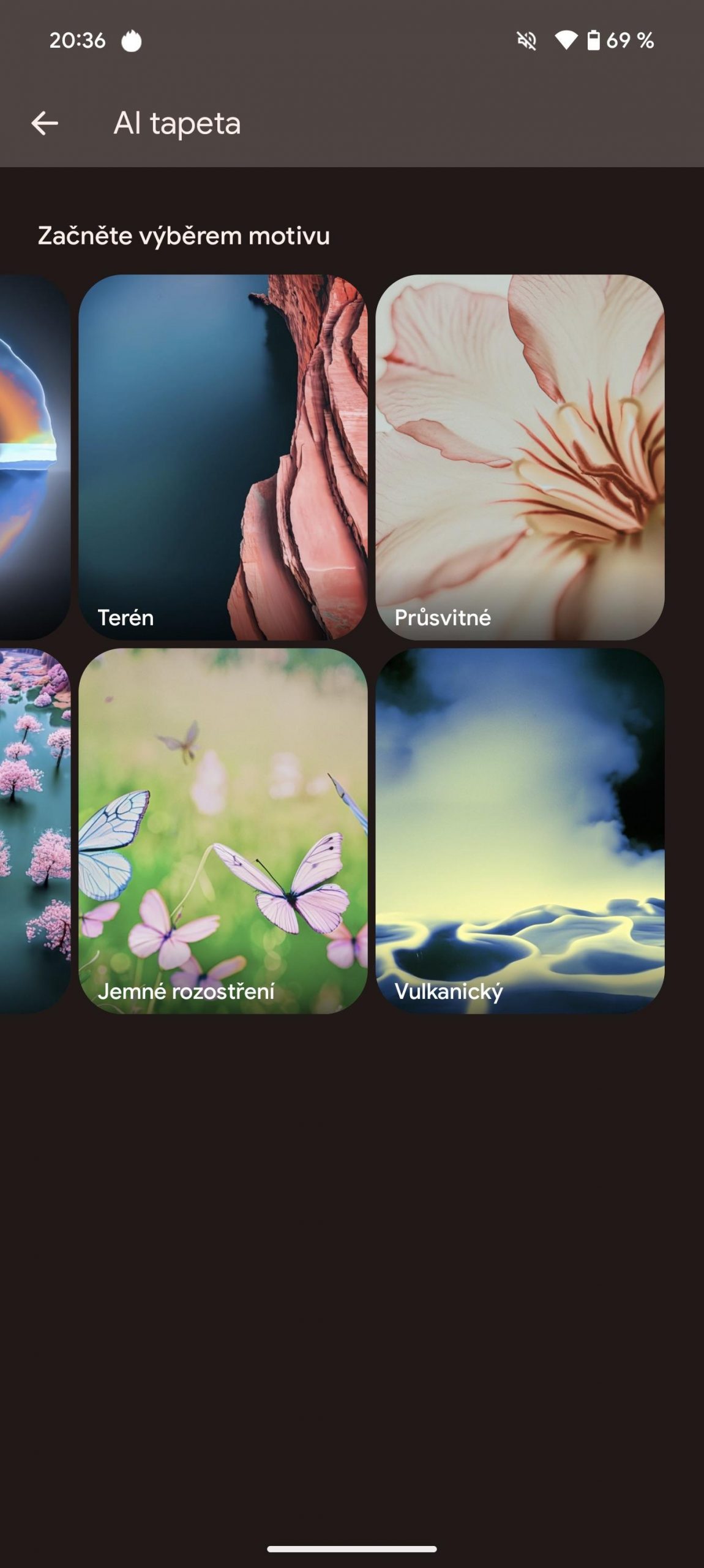Choose the Průsvitné theme
The image size is (704, 1568).
(520, 457)
